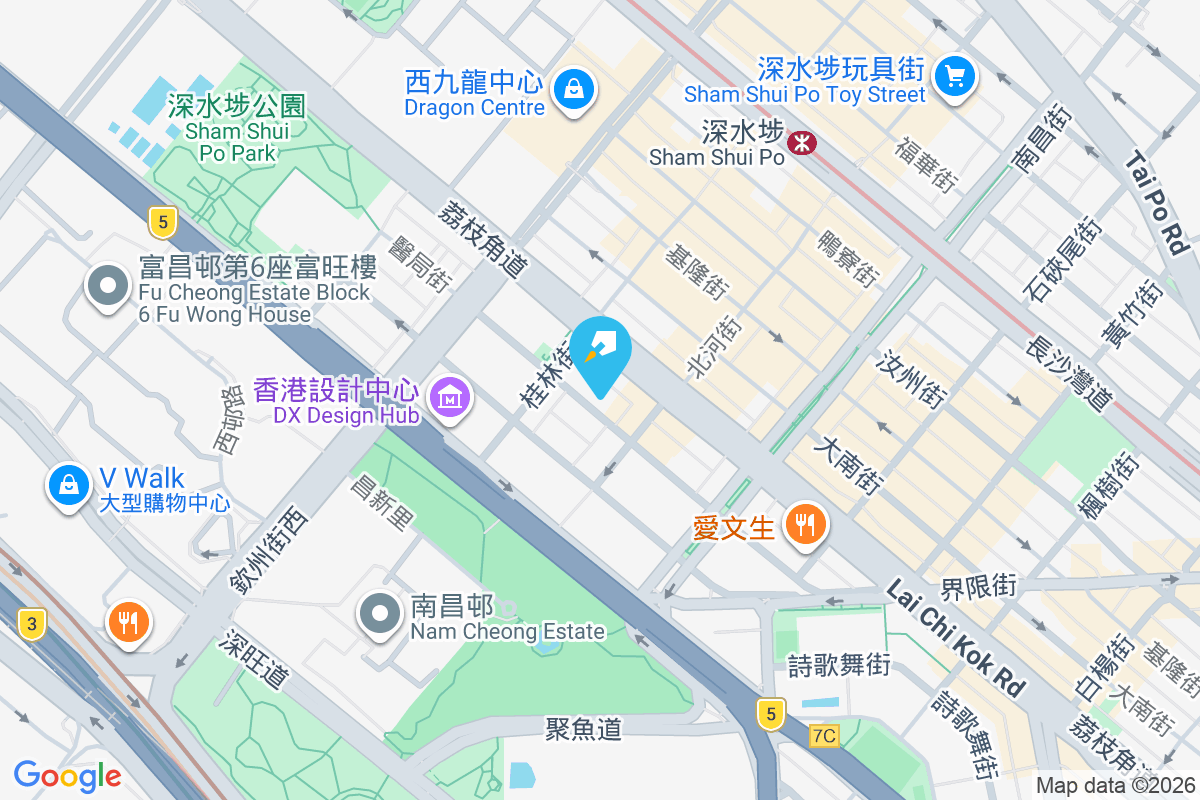Image resolution: width=1200 pixels, height=800 pixels.
Task: Tap the 愛文生 restaurant marker
Action: [x=804, y=523]
